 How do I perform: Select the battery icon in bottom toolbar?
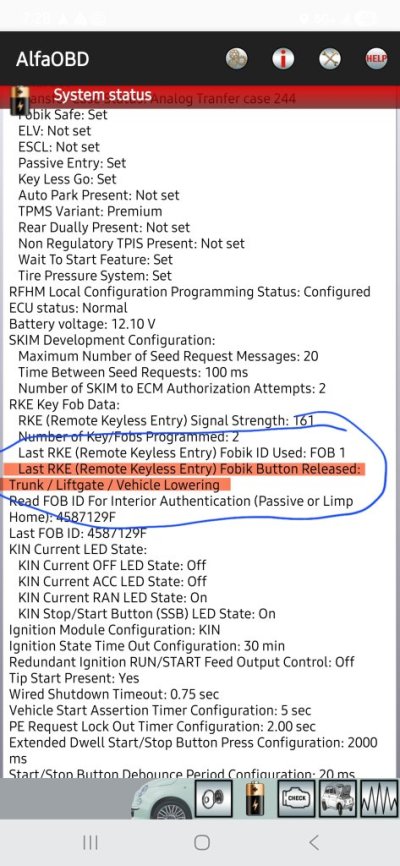[255, 799]
